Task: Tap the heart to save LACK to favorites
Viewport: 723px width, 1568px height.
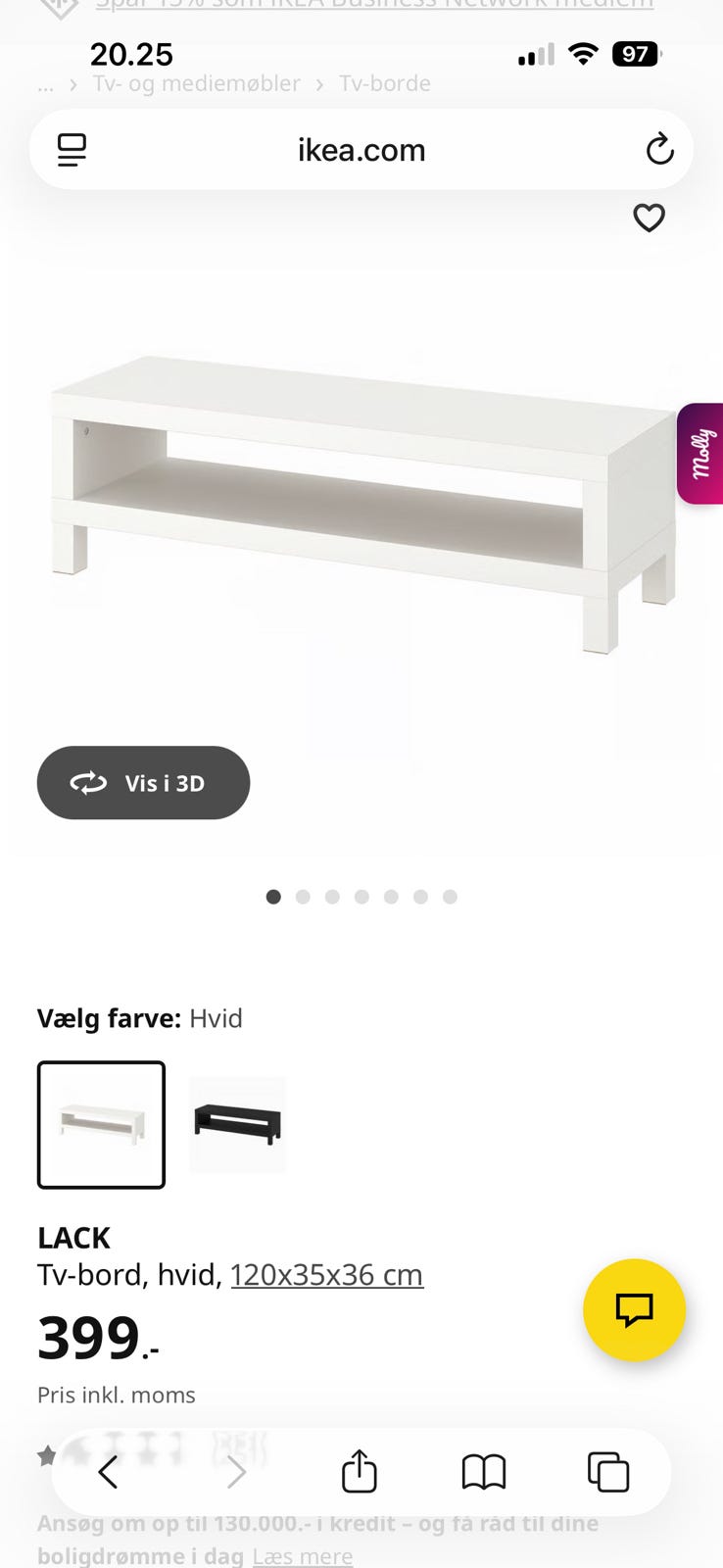Action: (x=650, y=219)
